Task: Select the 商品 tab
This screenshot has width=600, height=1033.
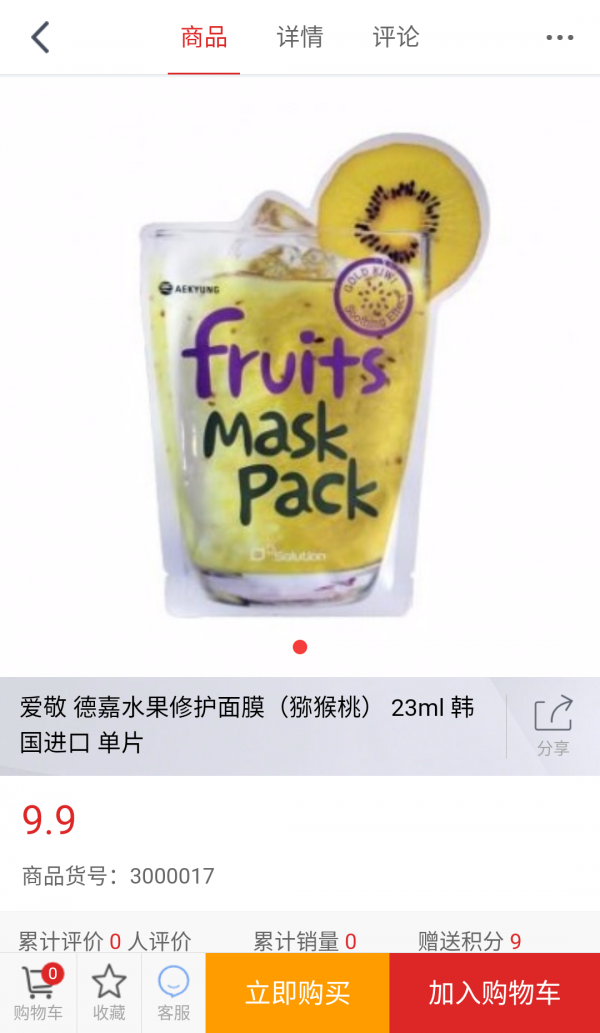Action: point(204,38)
